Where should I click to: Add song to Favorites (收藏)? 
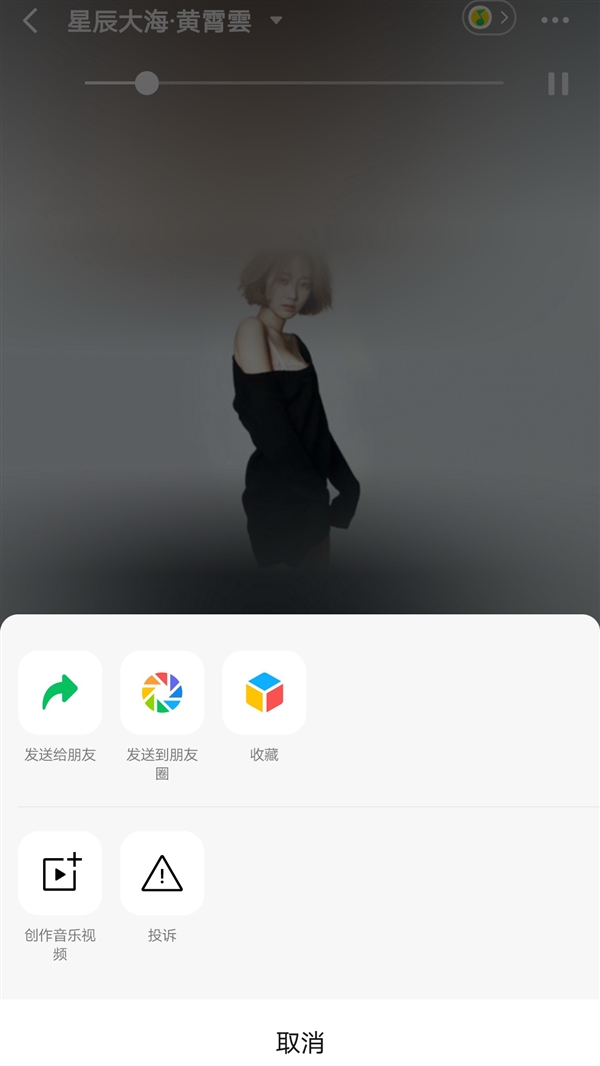(x=264, y=692)
